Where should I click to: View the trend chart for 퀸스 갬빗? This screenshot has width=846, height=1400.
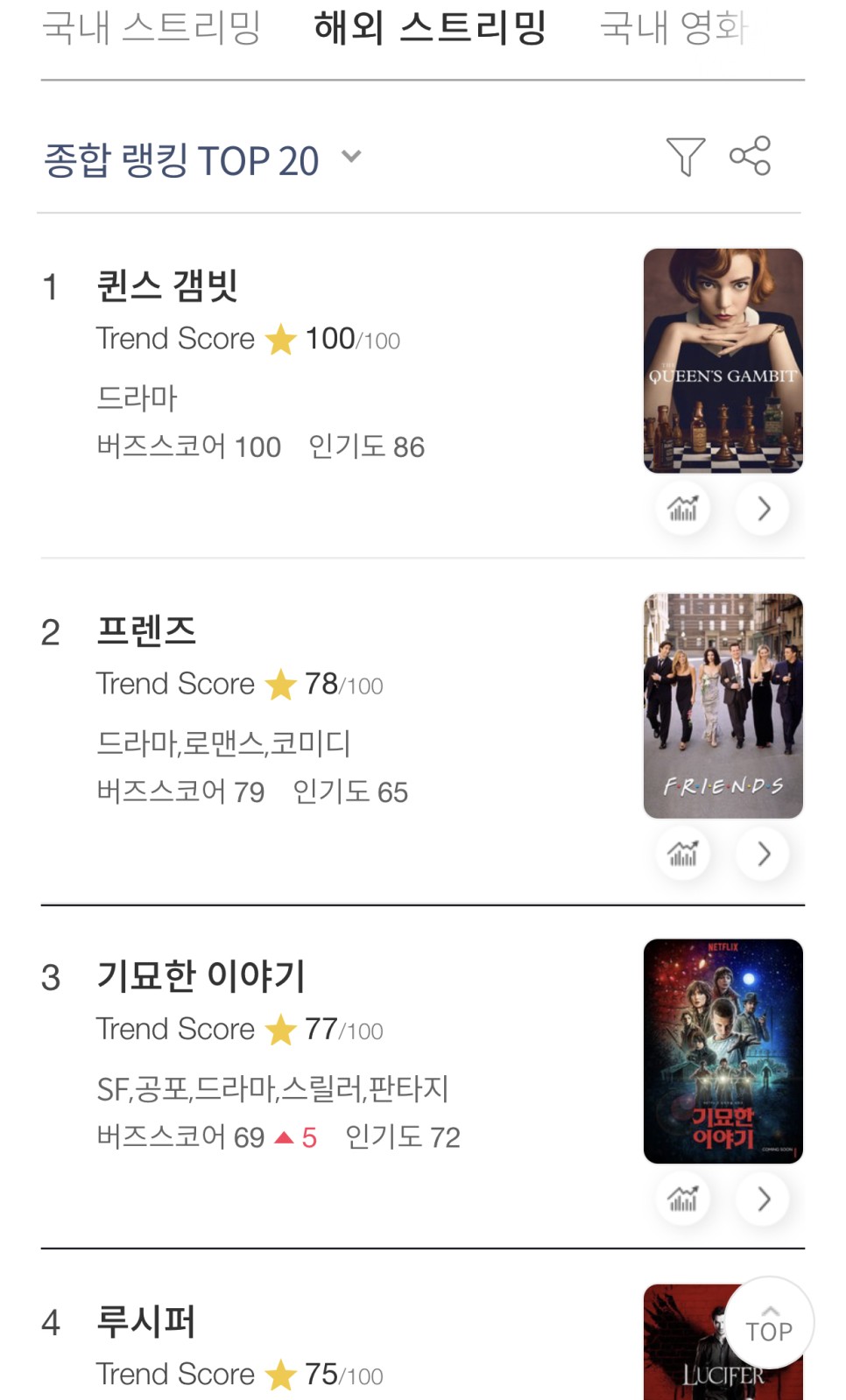point(683,509)
